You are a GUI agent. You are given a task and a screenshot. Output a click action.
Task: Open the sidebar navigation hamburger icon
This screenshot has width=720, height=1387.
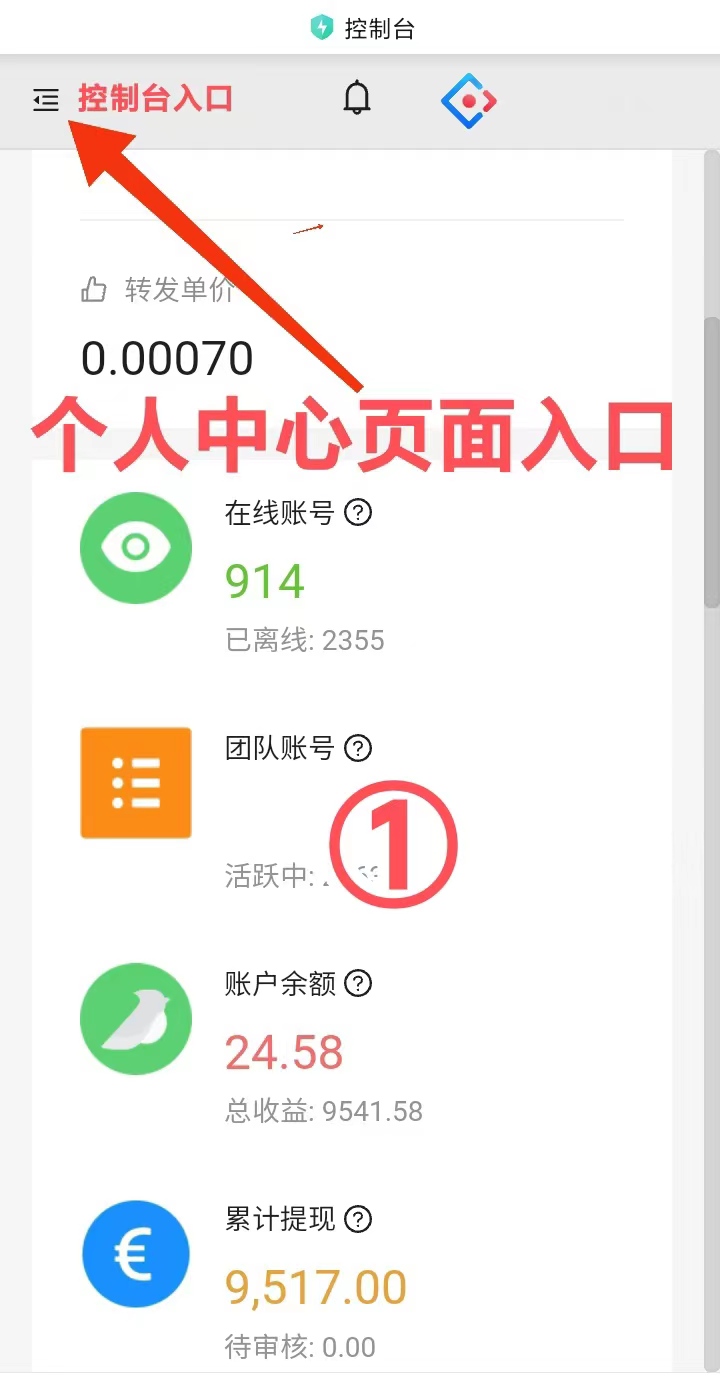tap(45, 100)
